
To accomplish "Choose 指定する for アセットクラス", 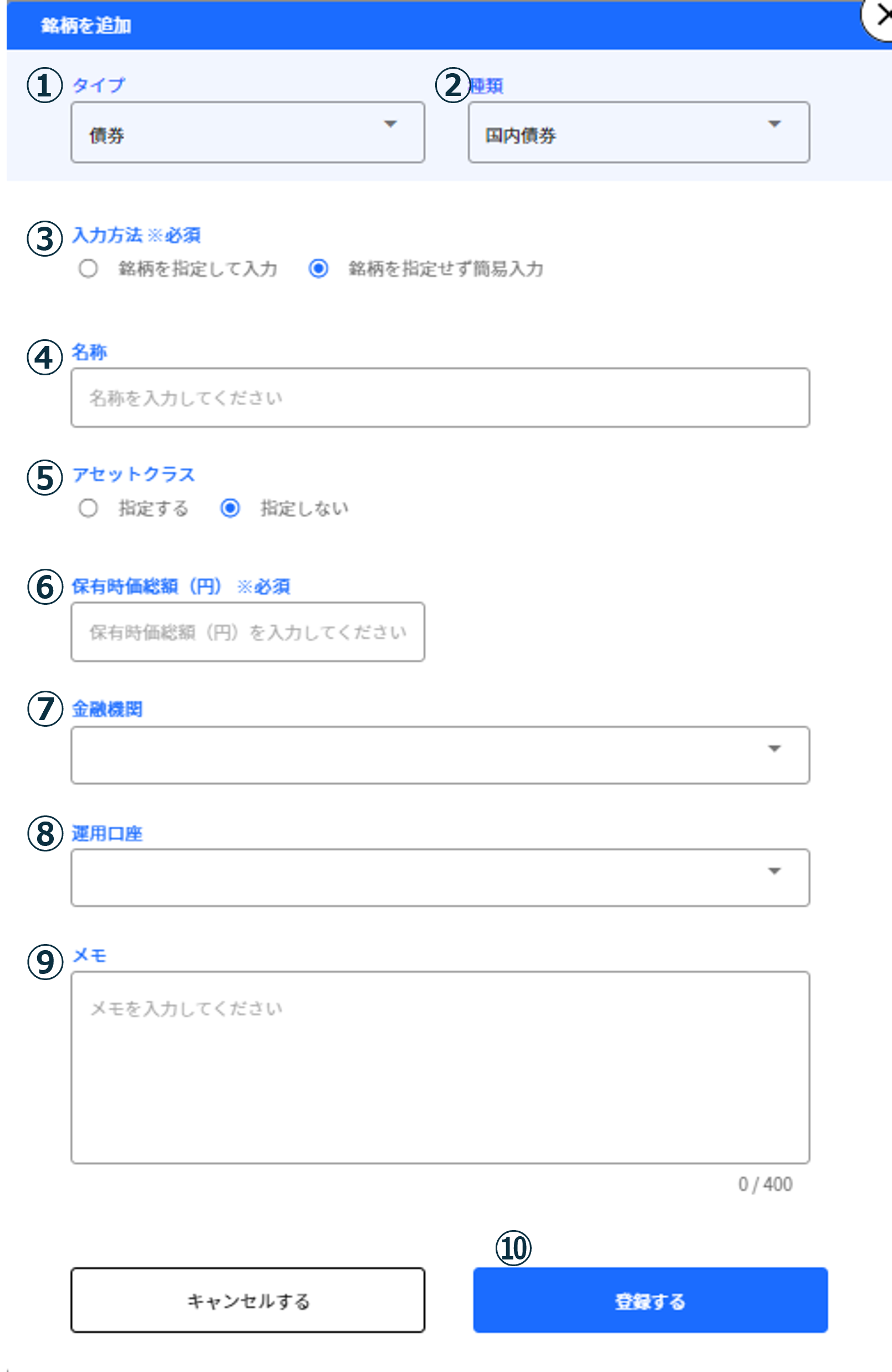I will coord(88,508).
